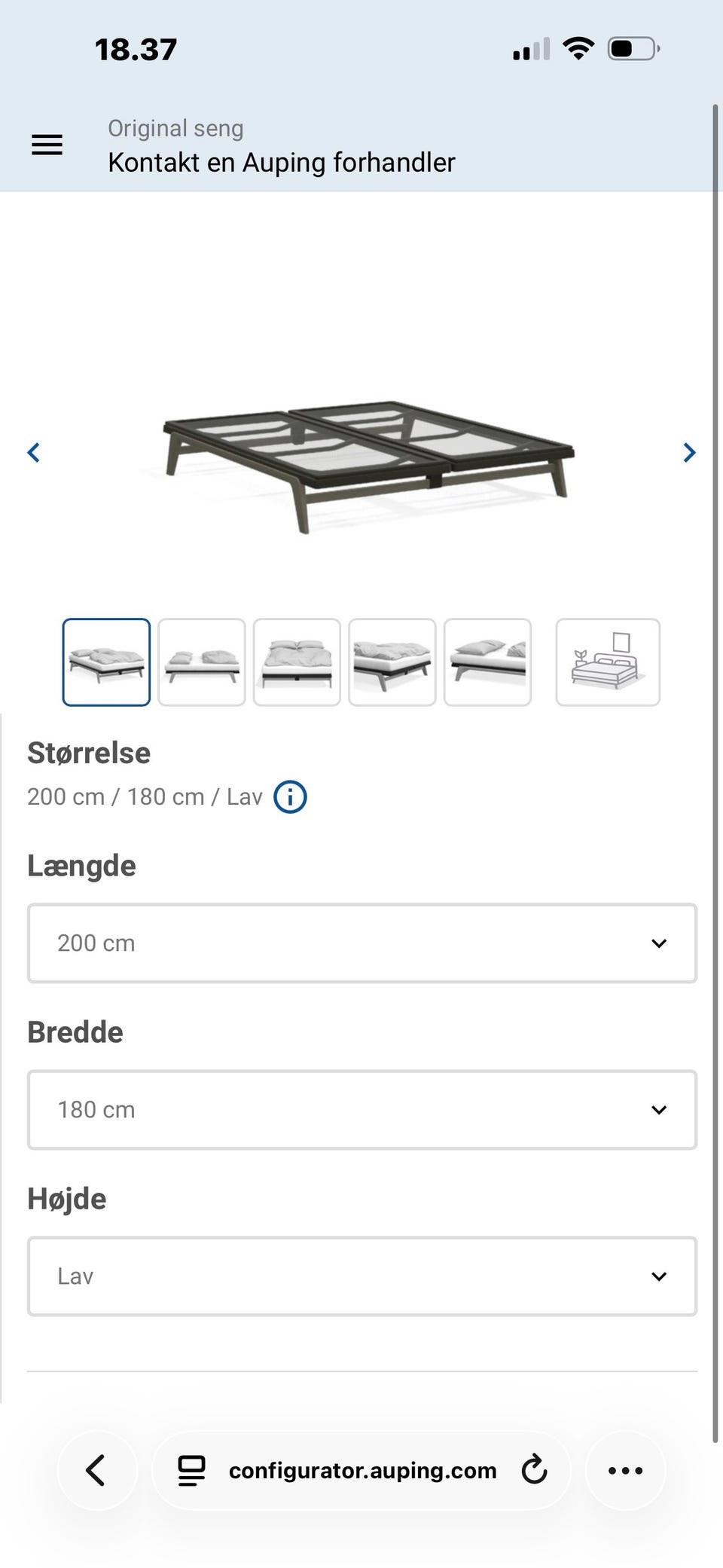This screenshot has height=1568, width=723.
Task: Advance carousel with right chevron arrow
Action: [689, 452]
